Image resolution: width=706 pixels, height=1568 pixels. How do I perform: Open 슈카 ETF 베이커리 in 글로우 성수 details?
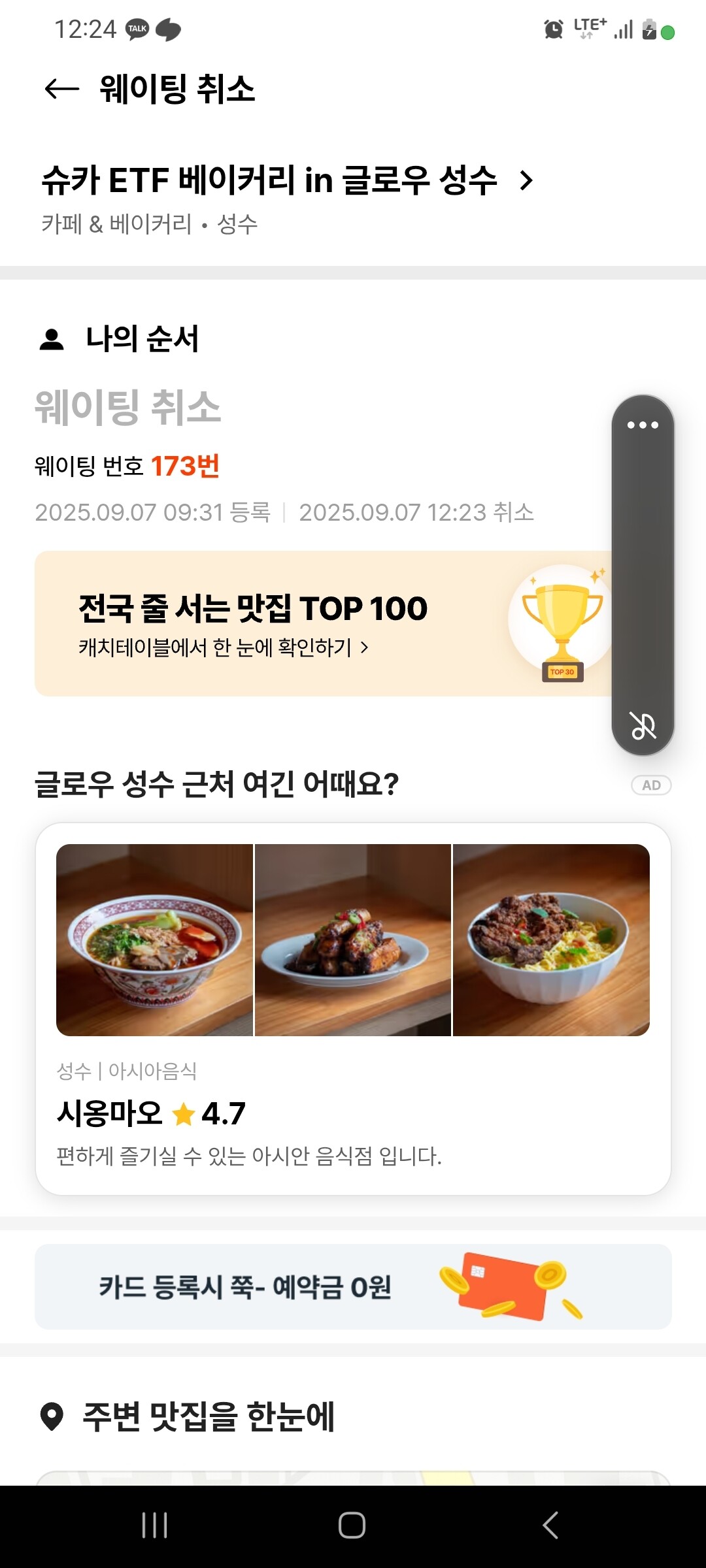(x=288, y=180)
